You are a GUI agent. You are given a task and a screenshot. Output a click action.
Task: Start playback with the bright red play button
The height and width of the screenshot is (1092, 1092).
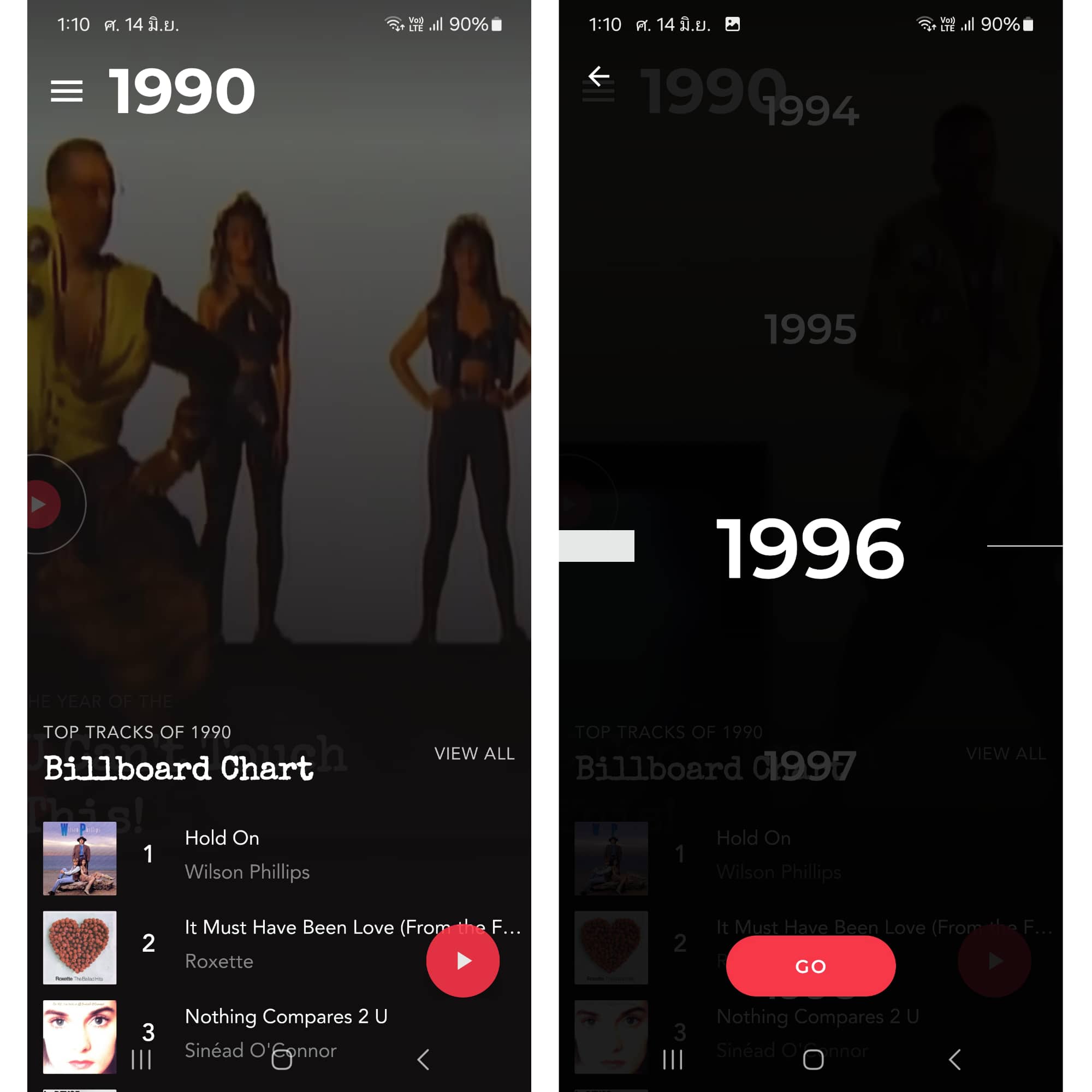point(462,961)
